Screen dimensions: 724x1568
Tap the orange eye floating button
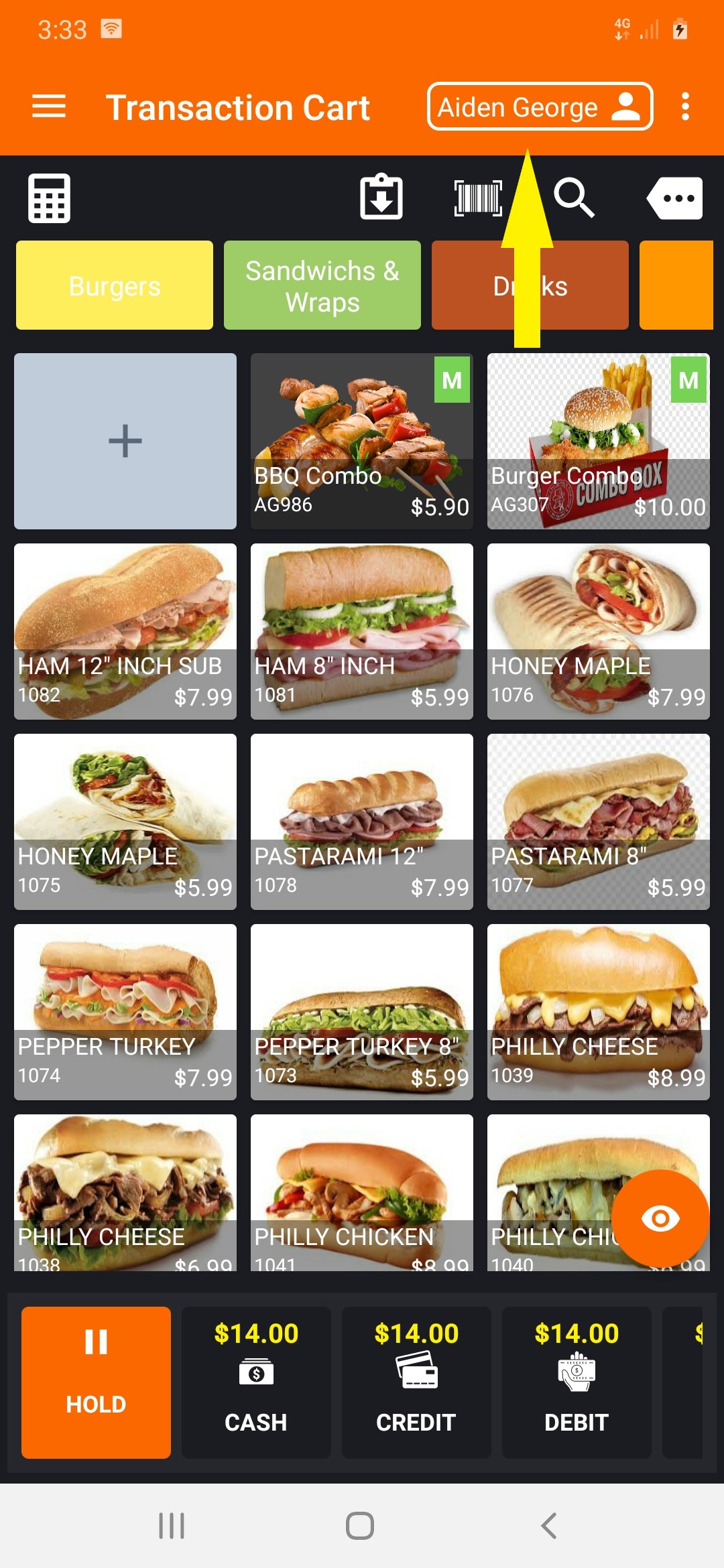pyautogui.click(x=660, y=1218)
